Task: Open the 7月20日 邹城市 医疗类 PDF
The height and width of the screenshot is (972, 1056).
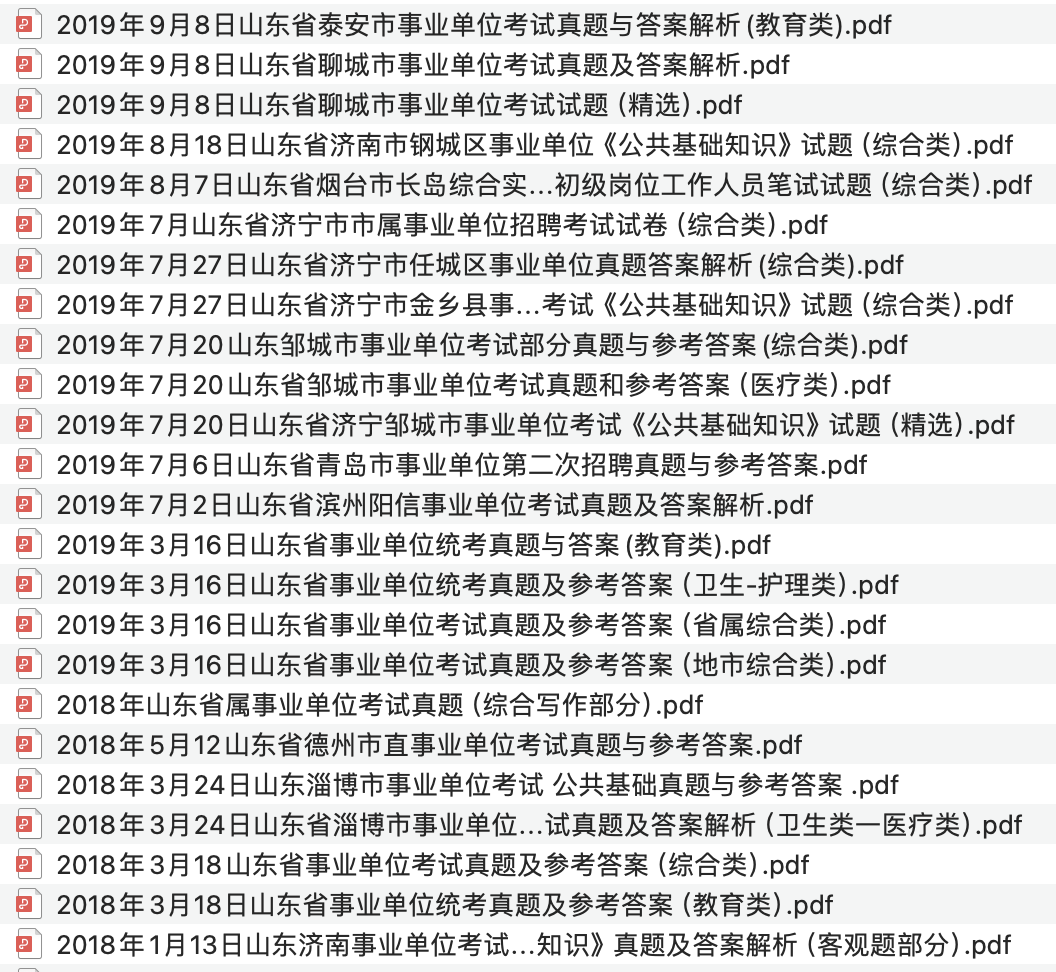Action: coord(473,385)
